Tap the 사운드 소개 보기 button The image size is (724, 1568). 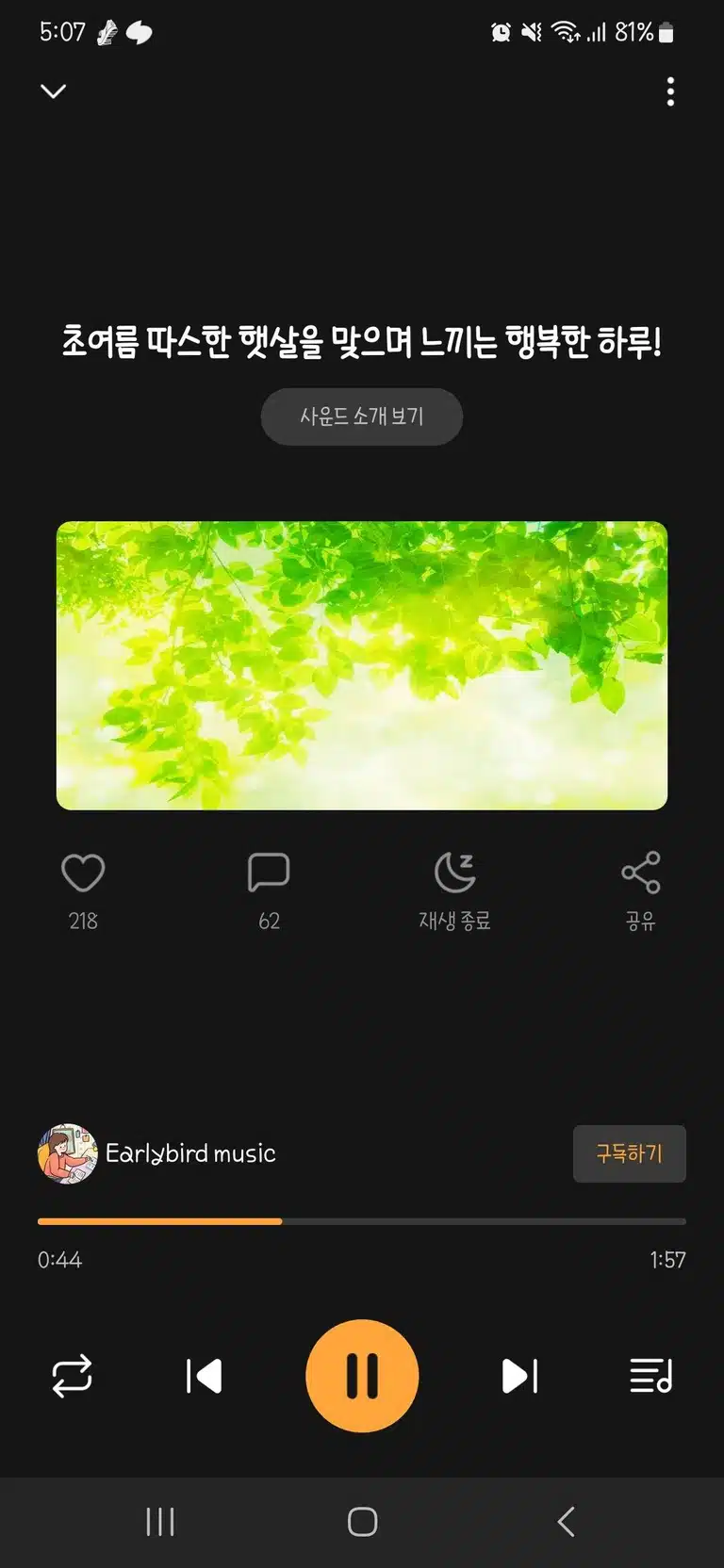pos(362,416)
